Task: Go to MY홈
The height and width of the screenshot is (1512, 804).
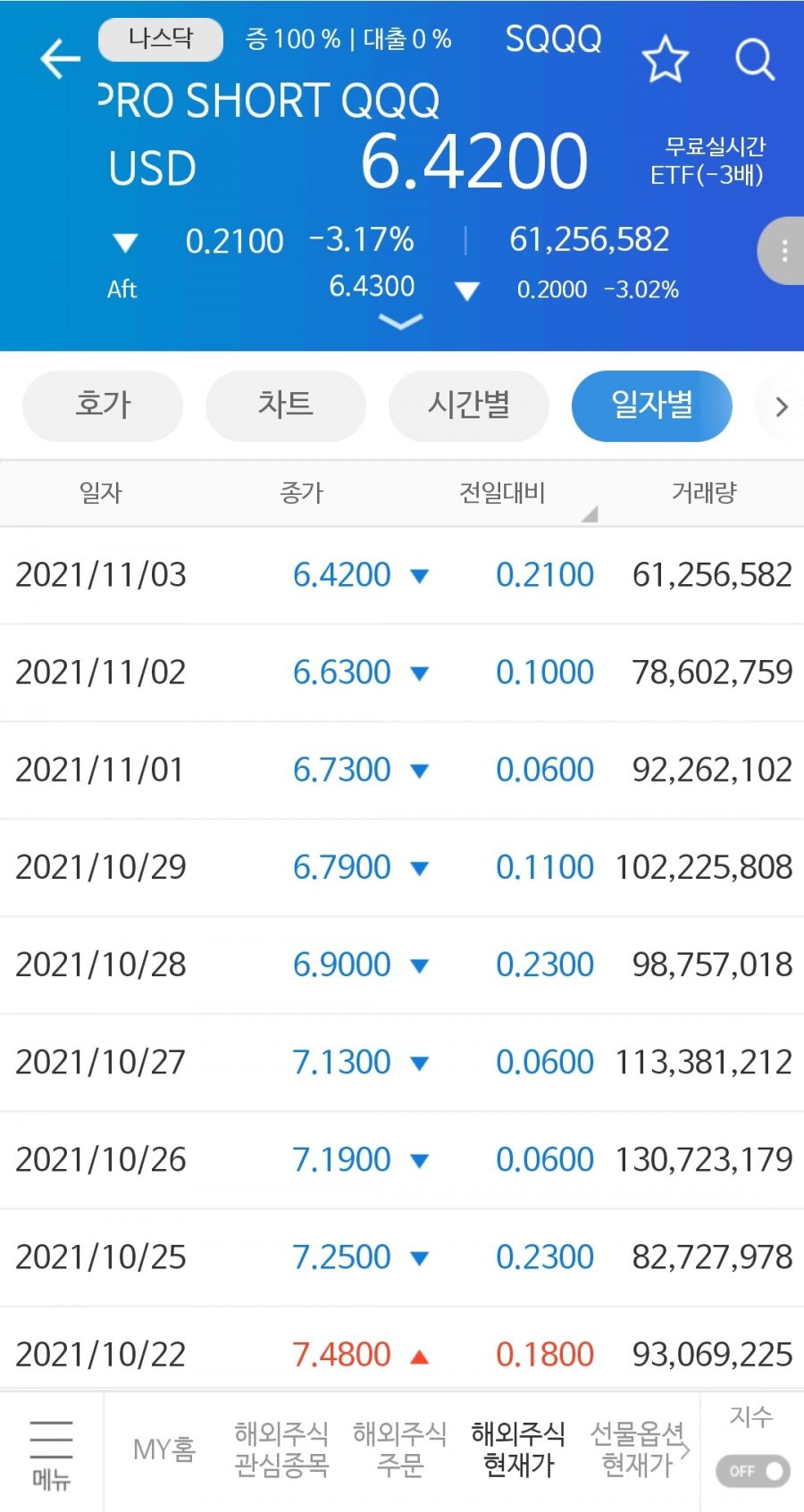Action: (x=164, y=1449)
